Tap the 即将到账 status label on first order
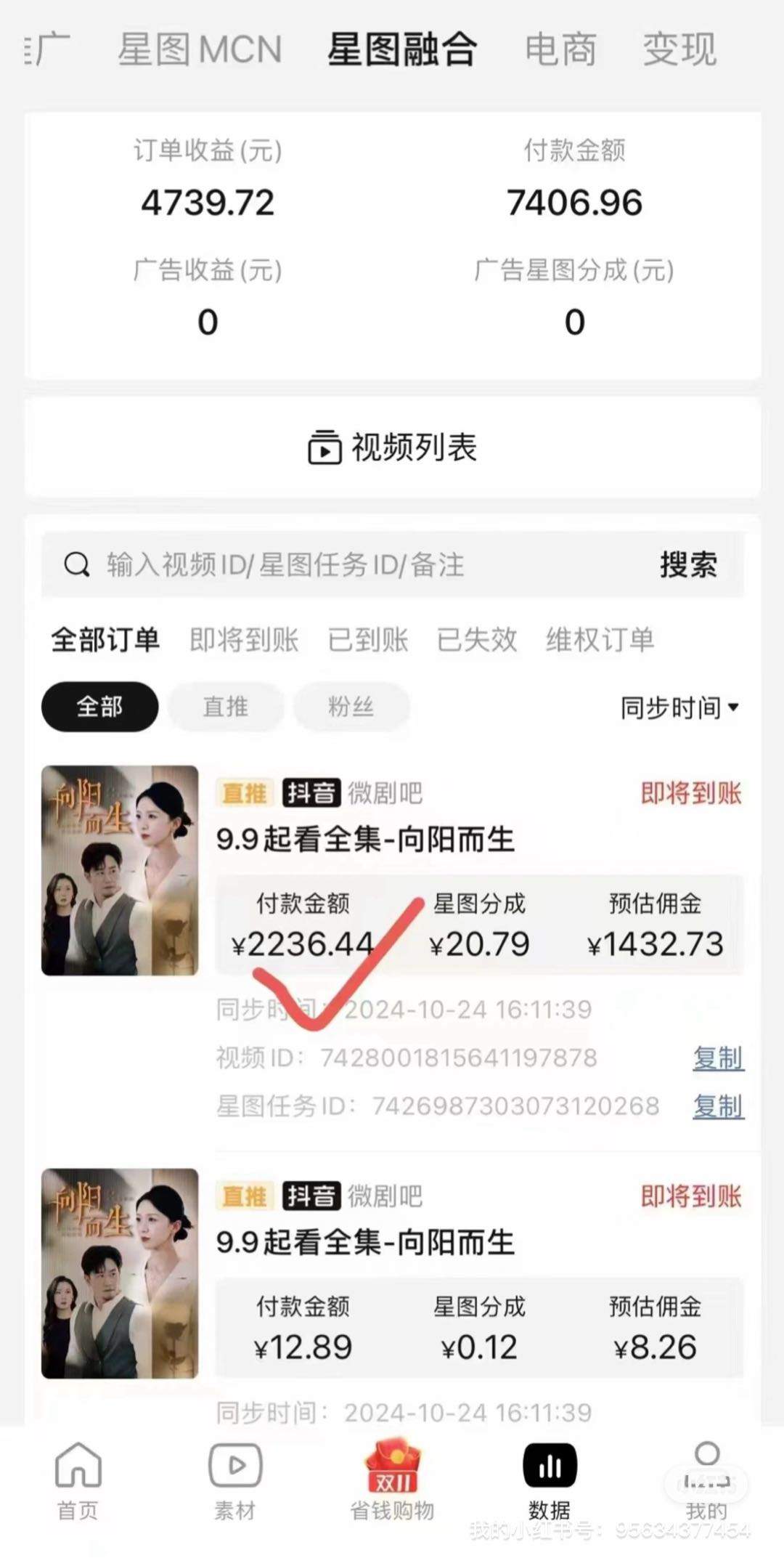The image size is (784, 1566). 690,795
